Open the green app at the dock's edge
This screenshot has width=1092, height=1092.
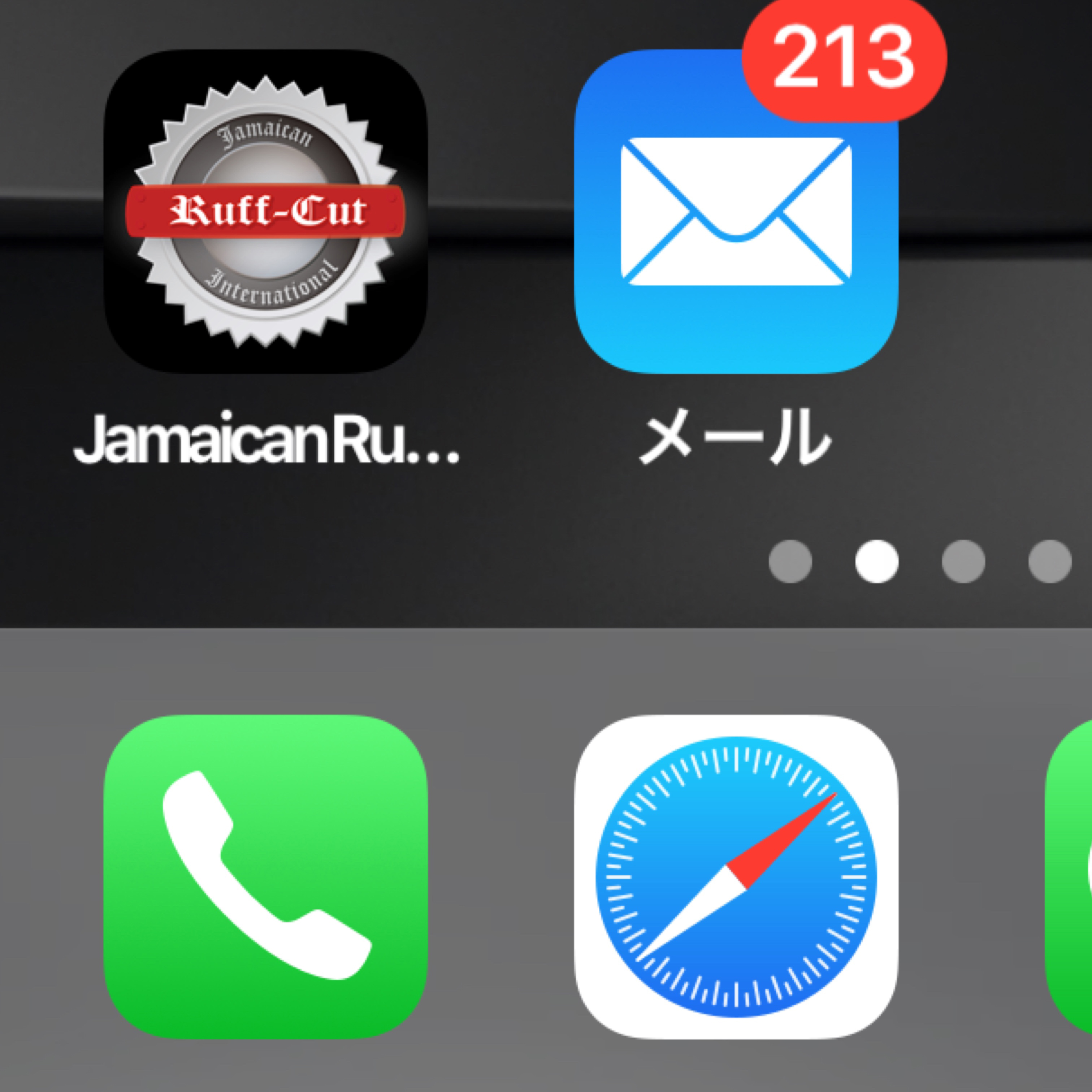point(1071,877)
